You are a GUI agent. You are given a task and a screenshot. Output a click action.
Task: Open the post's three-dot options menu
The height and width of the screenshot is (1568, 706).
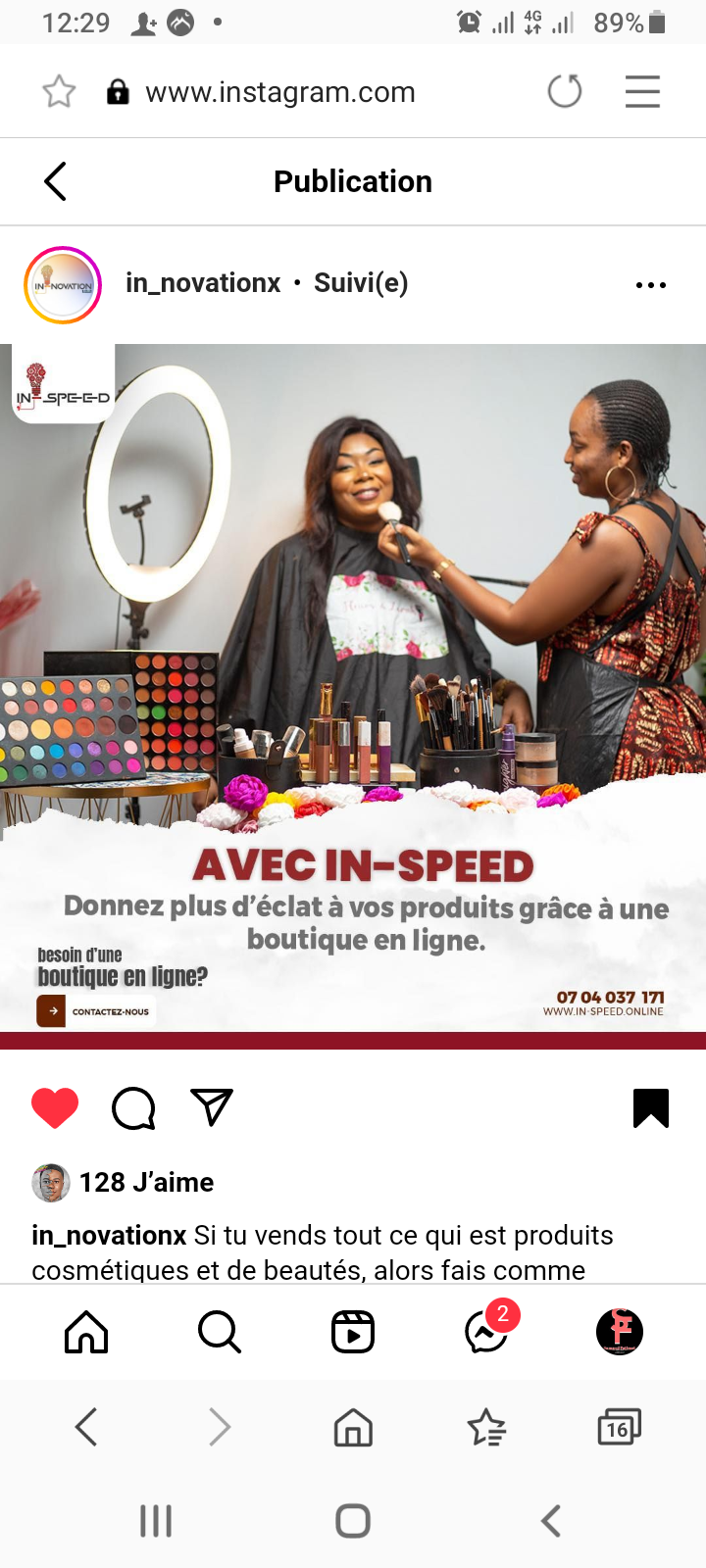(651, 285)
